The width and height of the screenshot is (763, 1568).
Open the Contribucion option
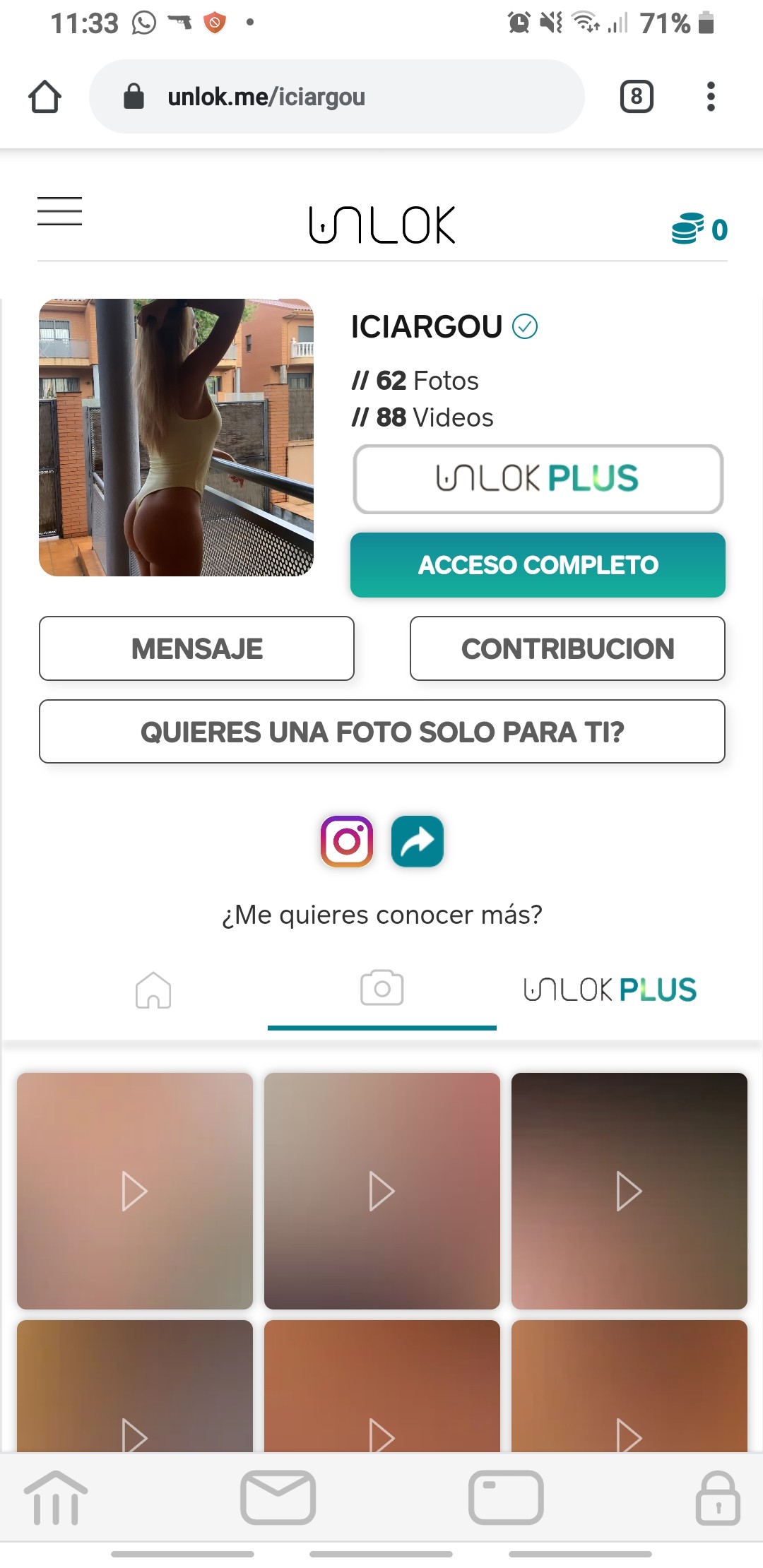pos(567,648)
